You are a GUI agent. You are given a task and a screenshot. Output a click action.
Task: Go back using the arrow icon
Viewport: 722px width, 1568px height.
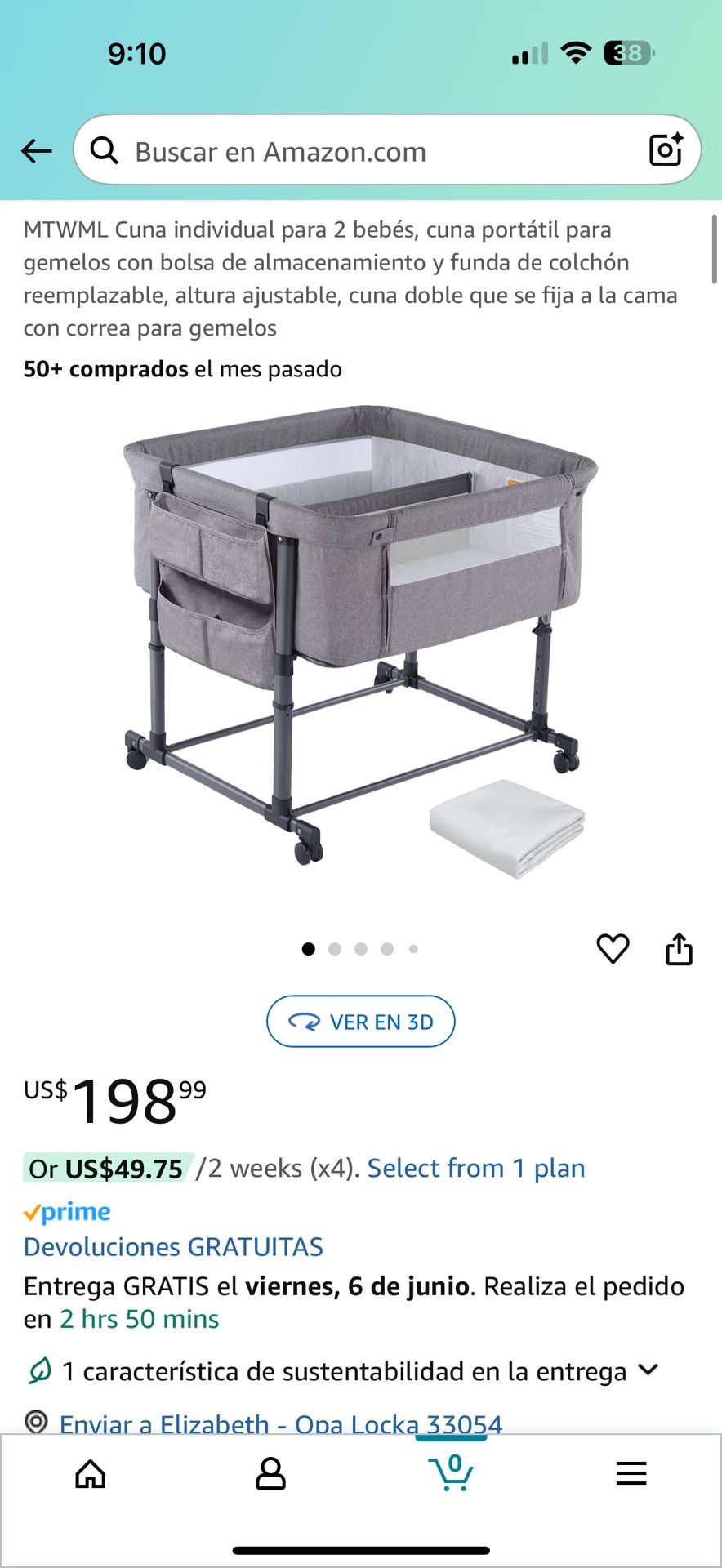coord(37,151)
